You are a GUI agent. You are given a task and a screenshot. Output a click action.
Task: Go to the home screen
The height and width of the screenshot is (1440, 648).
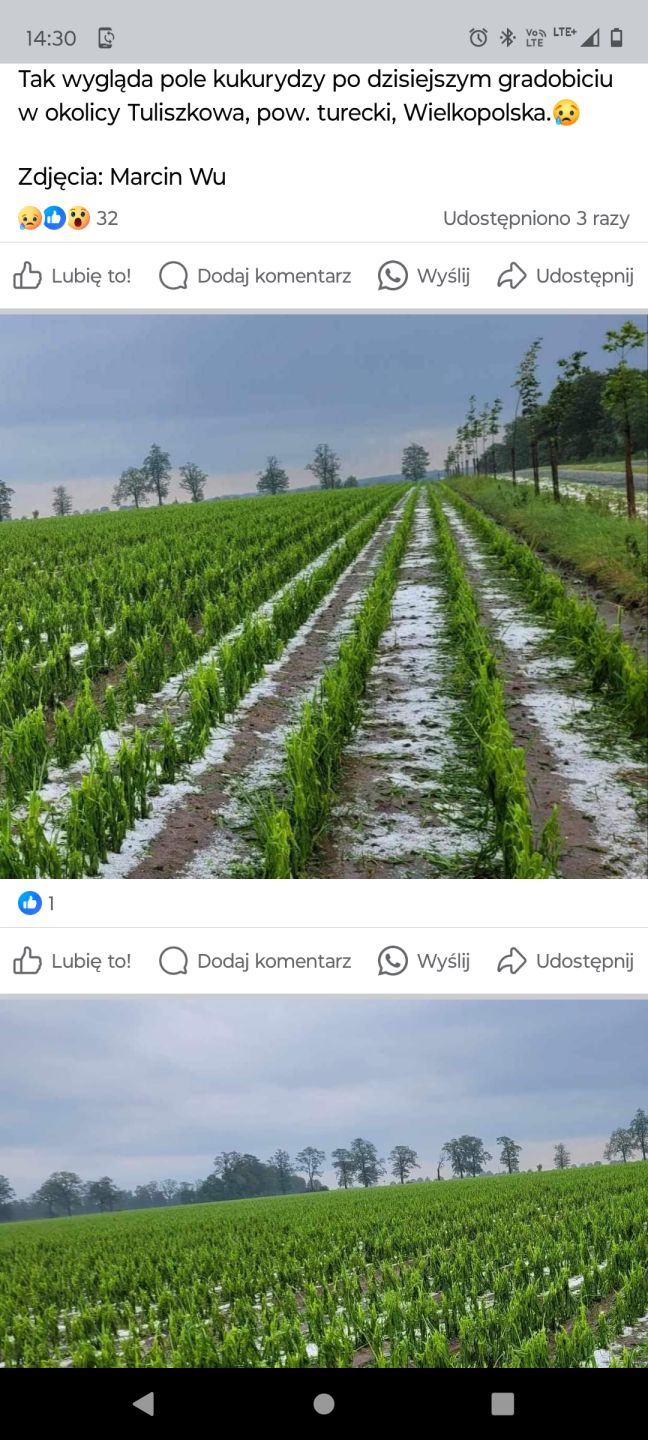point(324,1404)
